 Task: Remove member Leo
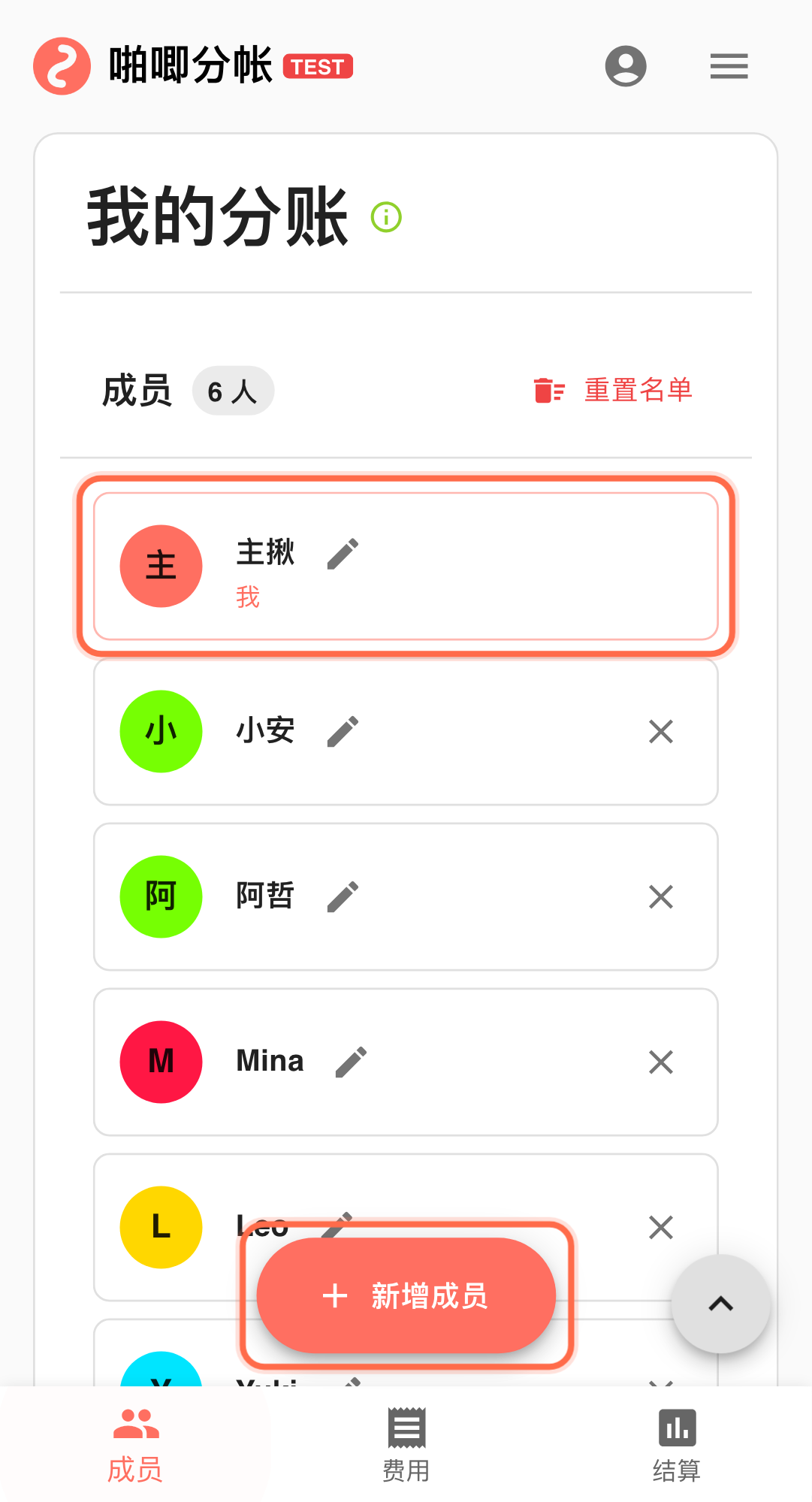[x=660, y=1227]
